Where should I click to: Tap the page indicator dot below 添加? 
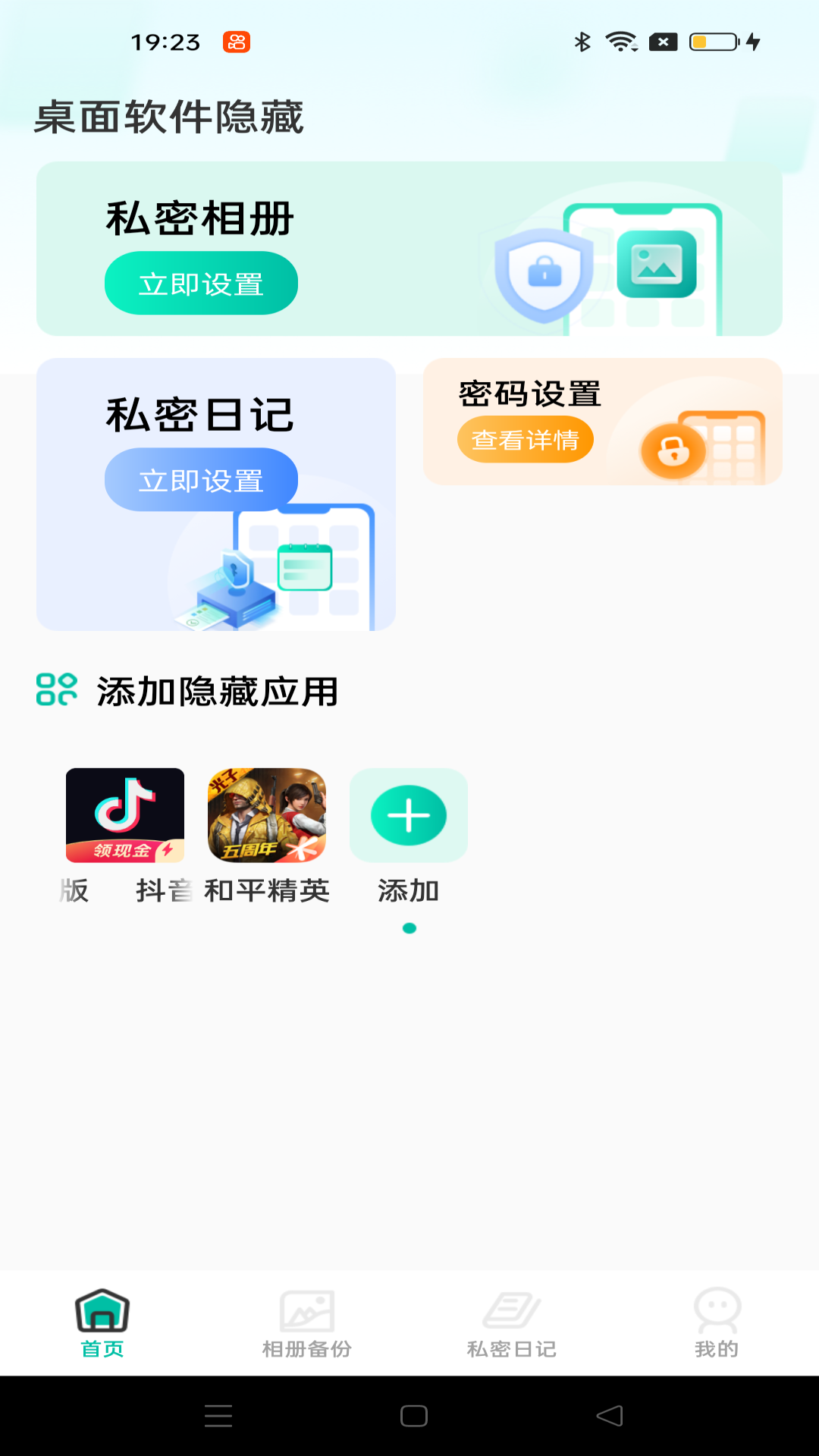click(x=410, y=927)
